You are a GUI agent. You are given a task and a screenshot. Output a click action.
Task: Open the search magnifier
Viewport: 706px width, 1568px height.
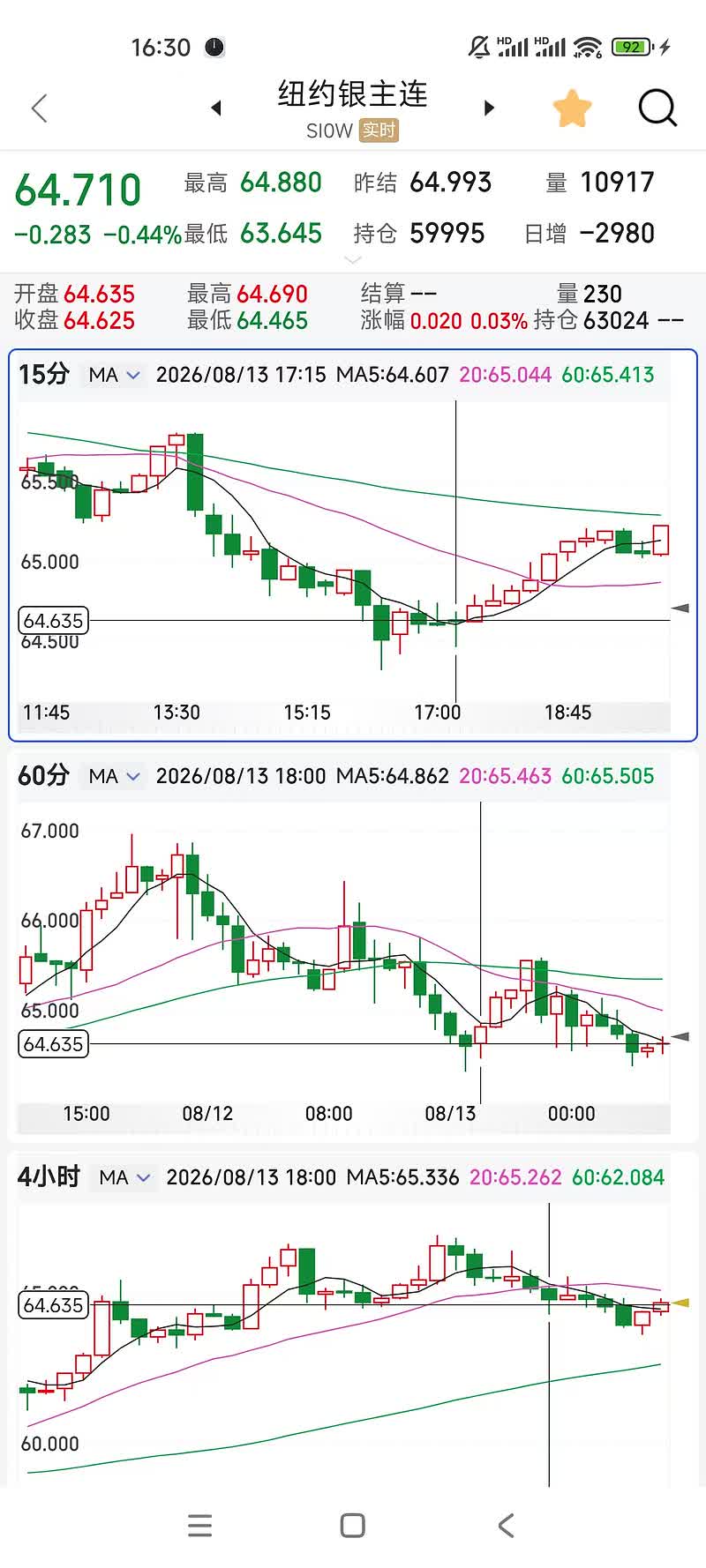[657, 108]
